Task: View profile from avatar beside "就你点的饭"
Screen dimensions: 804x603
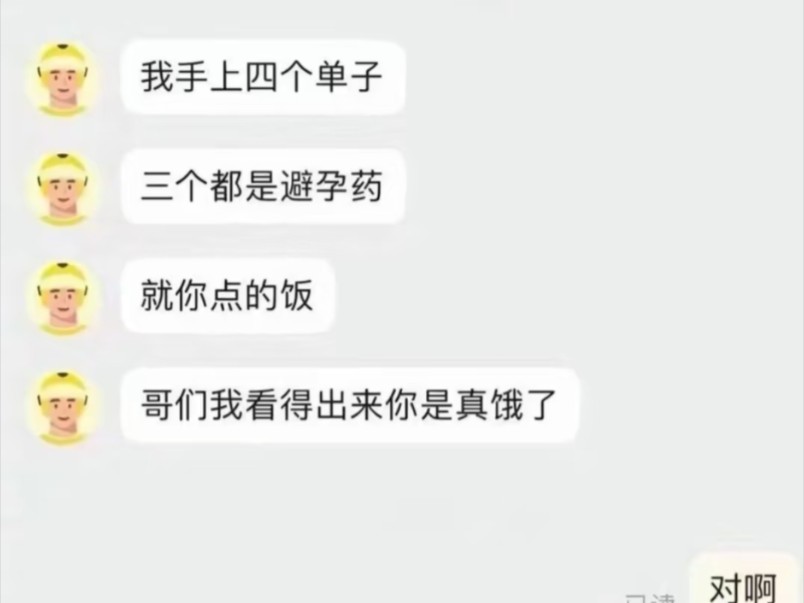Action: pos(65,297)
